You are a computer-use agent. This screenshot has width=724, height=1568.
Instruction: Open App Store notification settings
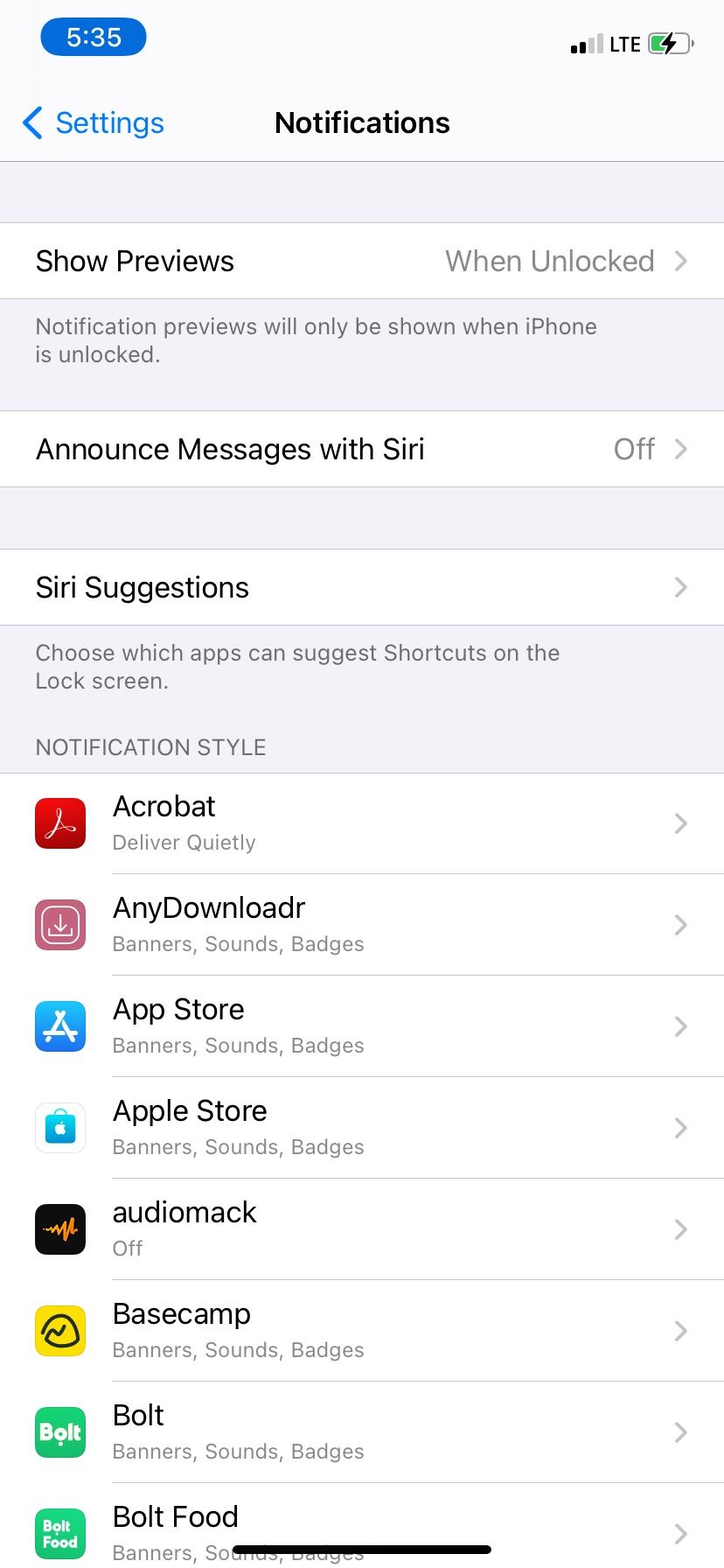[362, 1026]
